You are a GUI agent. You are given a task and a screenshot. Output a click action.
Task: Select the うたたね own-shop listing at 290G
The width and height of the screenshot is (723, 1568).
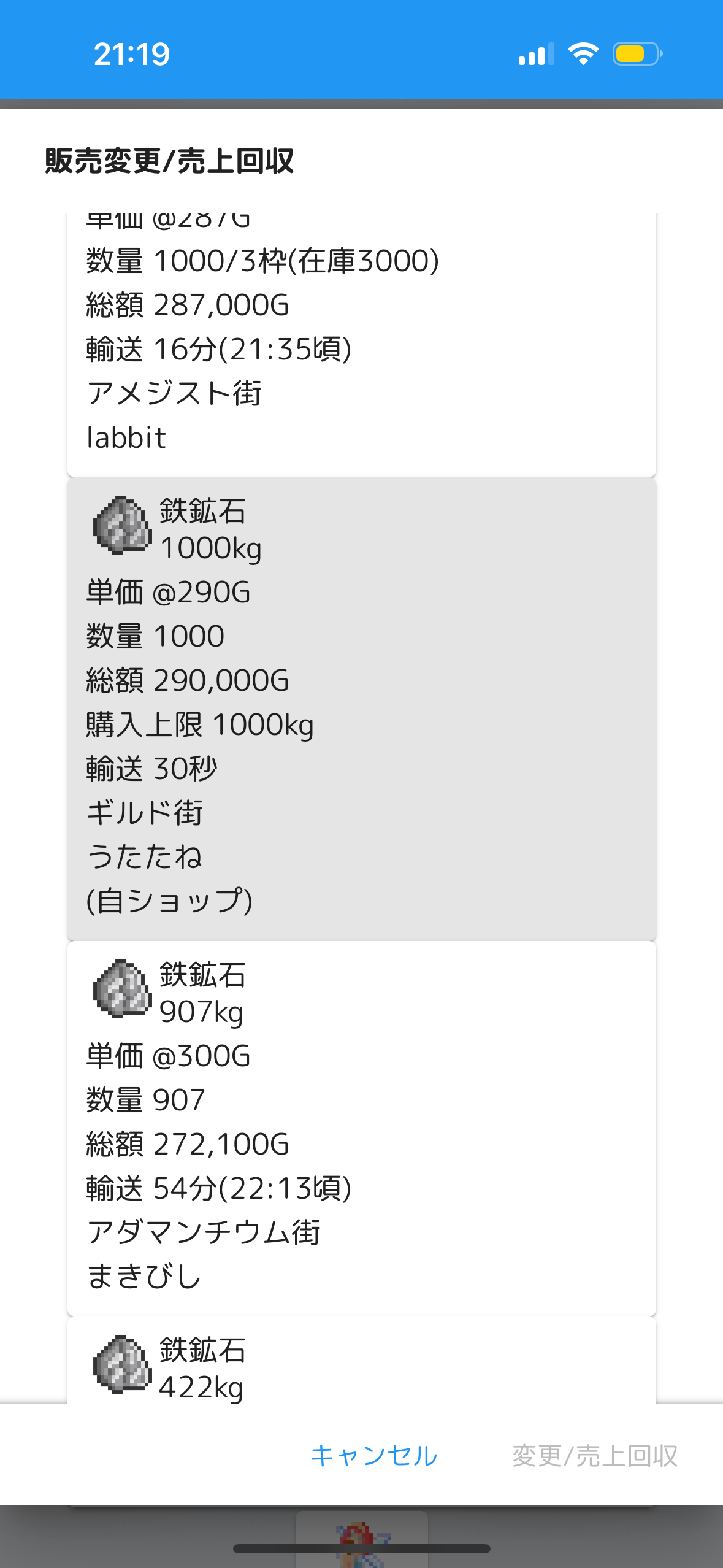[361, 709]
